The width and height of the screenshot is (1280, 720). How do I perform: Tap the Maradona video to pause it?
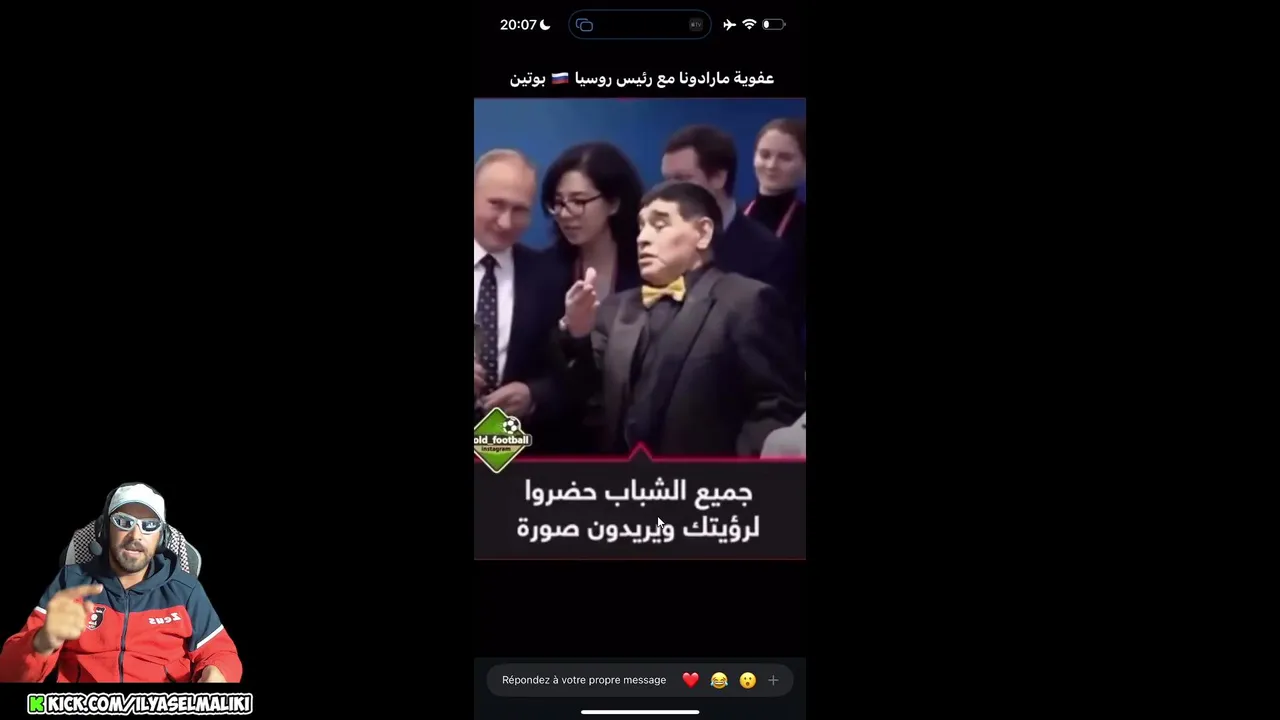640,300
